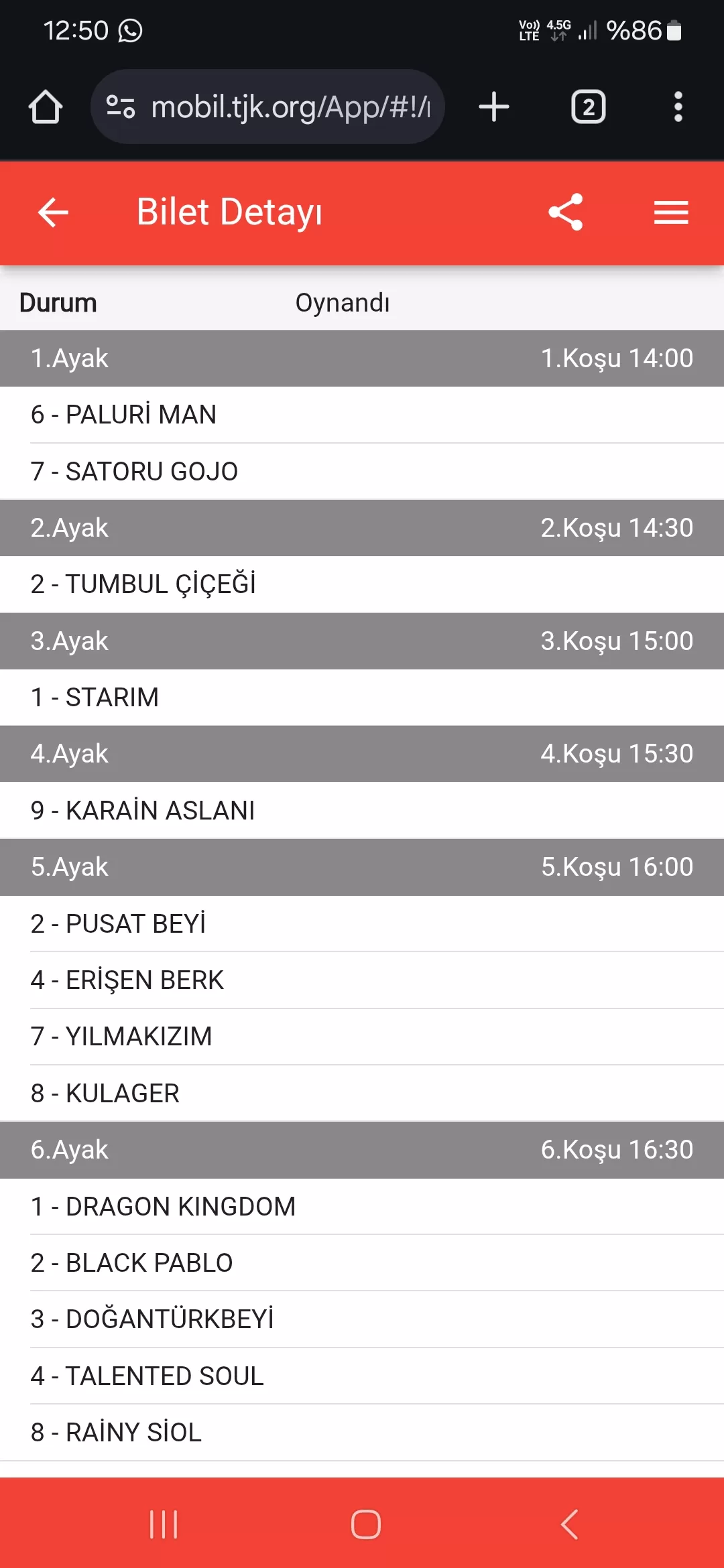Show the open tabs switcher
Viewport: 724px width, 1568px height.
tap(588, 107)
